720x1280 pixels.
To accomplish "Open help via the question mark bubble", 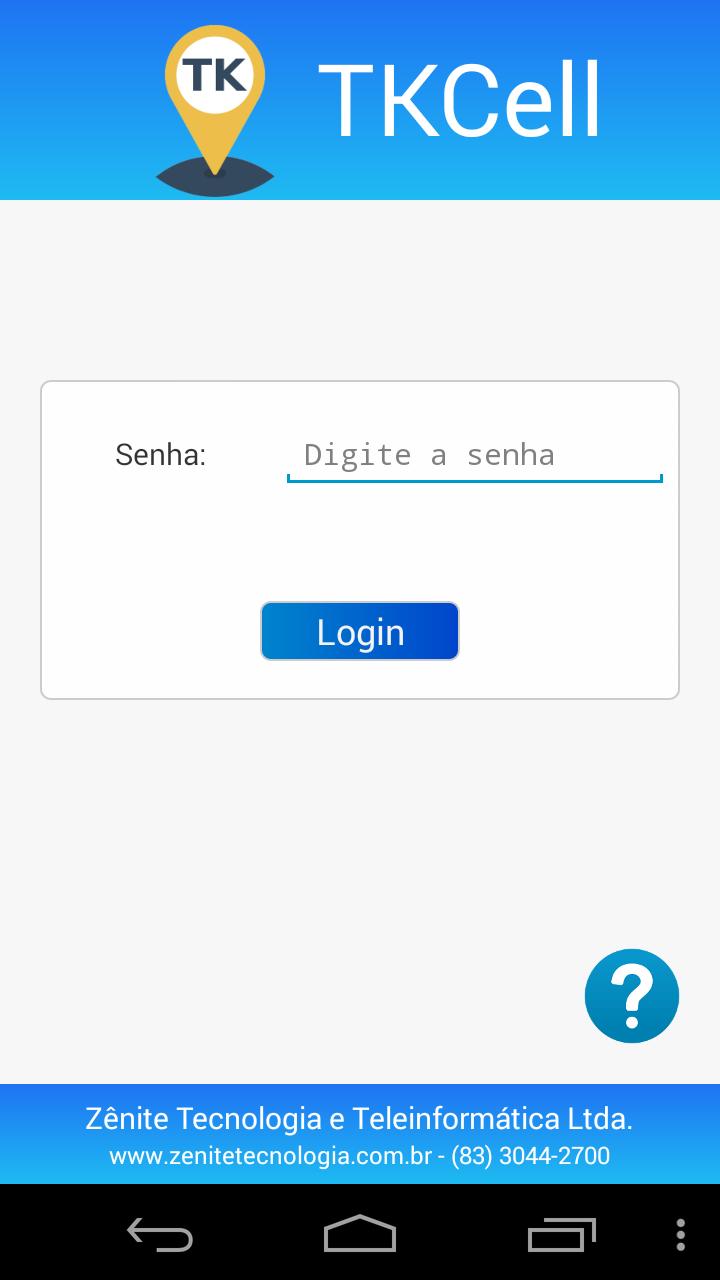I will (631, 995).
